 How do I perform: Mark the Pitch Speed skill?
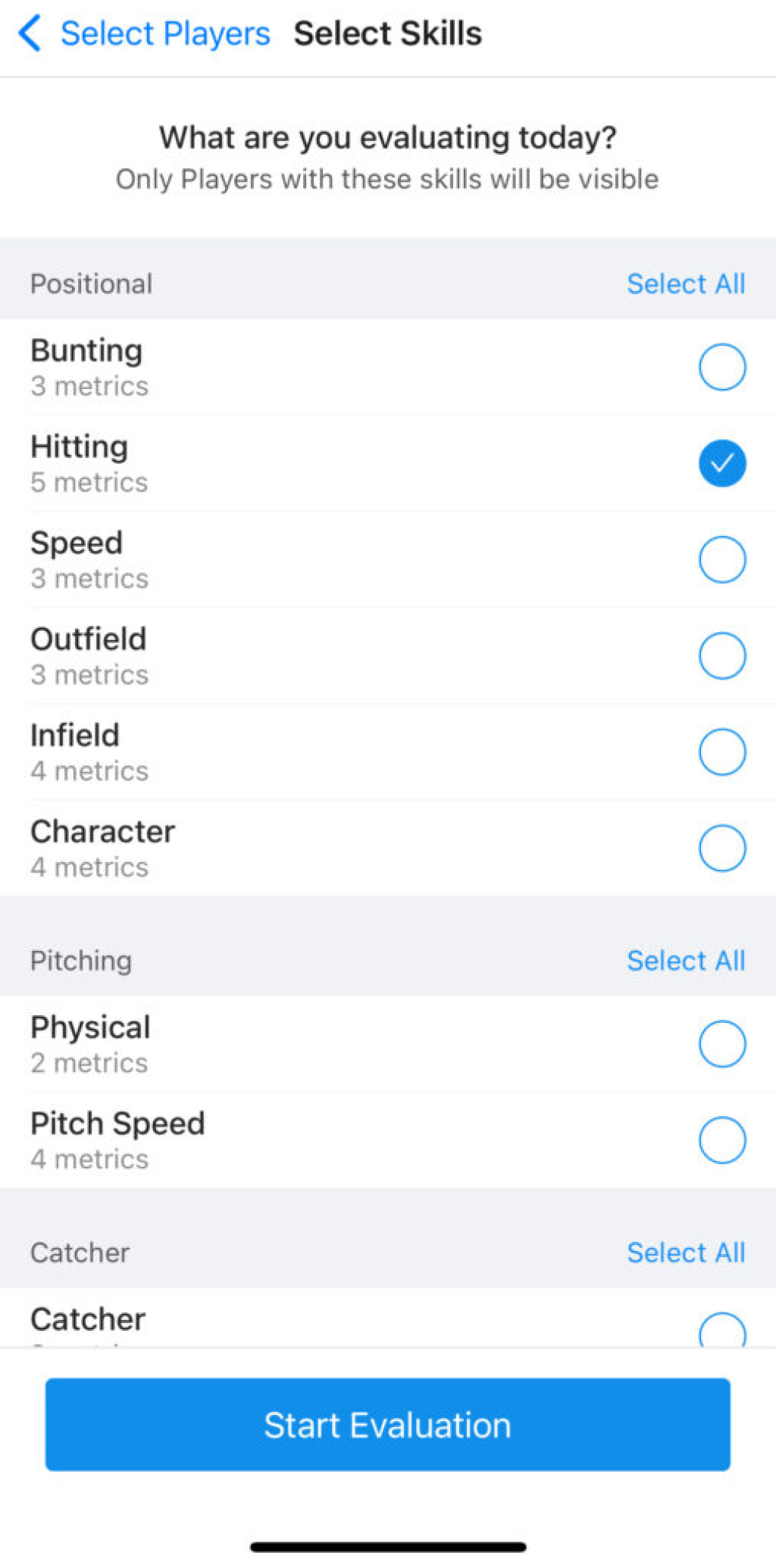(721, 1140)
